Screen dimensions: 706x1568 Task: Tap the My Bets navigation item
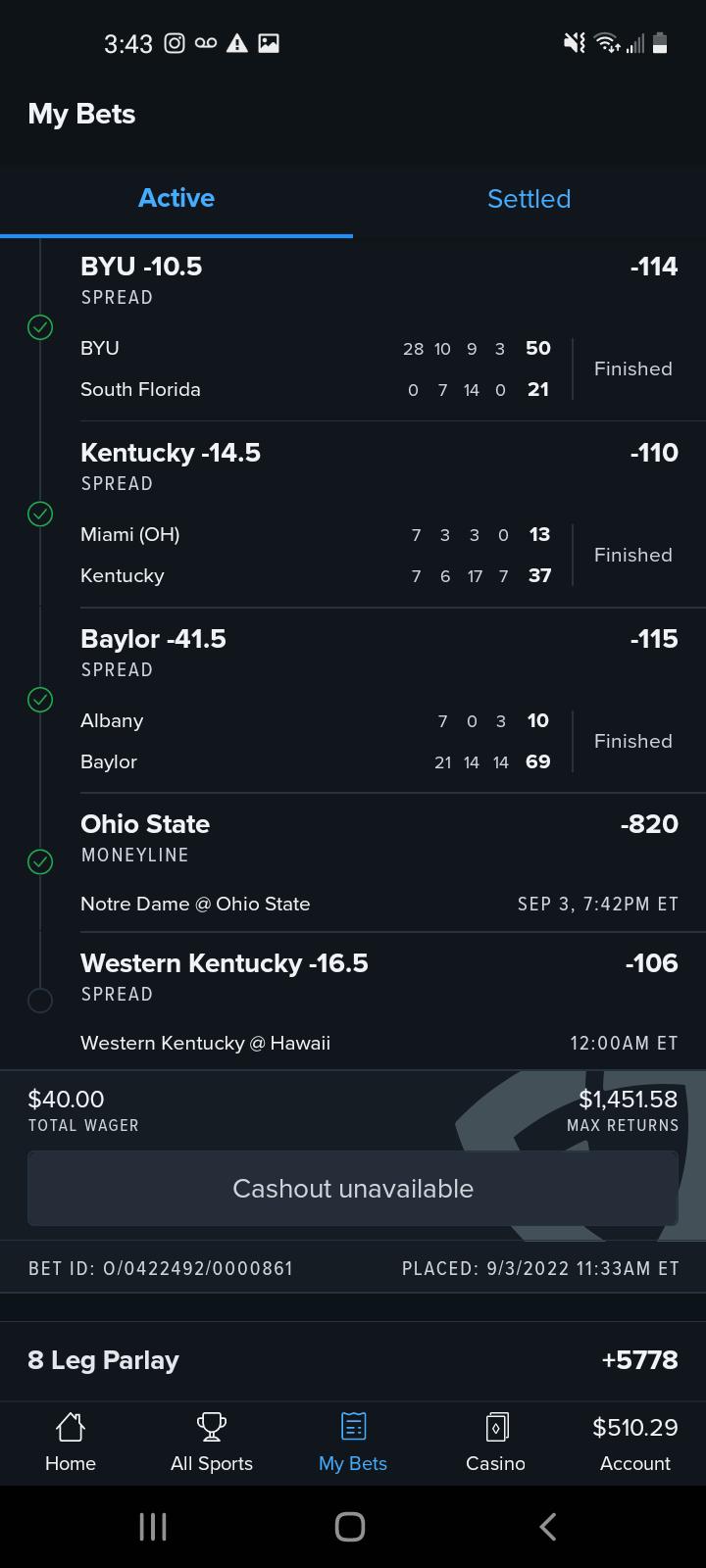(x=353, y=1443)
